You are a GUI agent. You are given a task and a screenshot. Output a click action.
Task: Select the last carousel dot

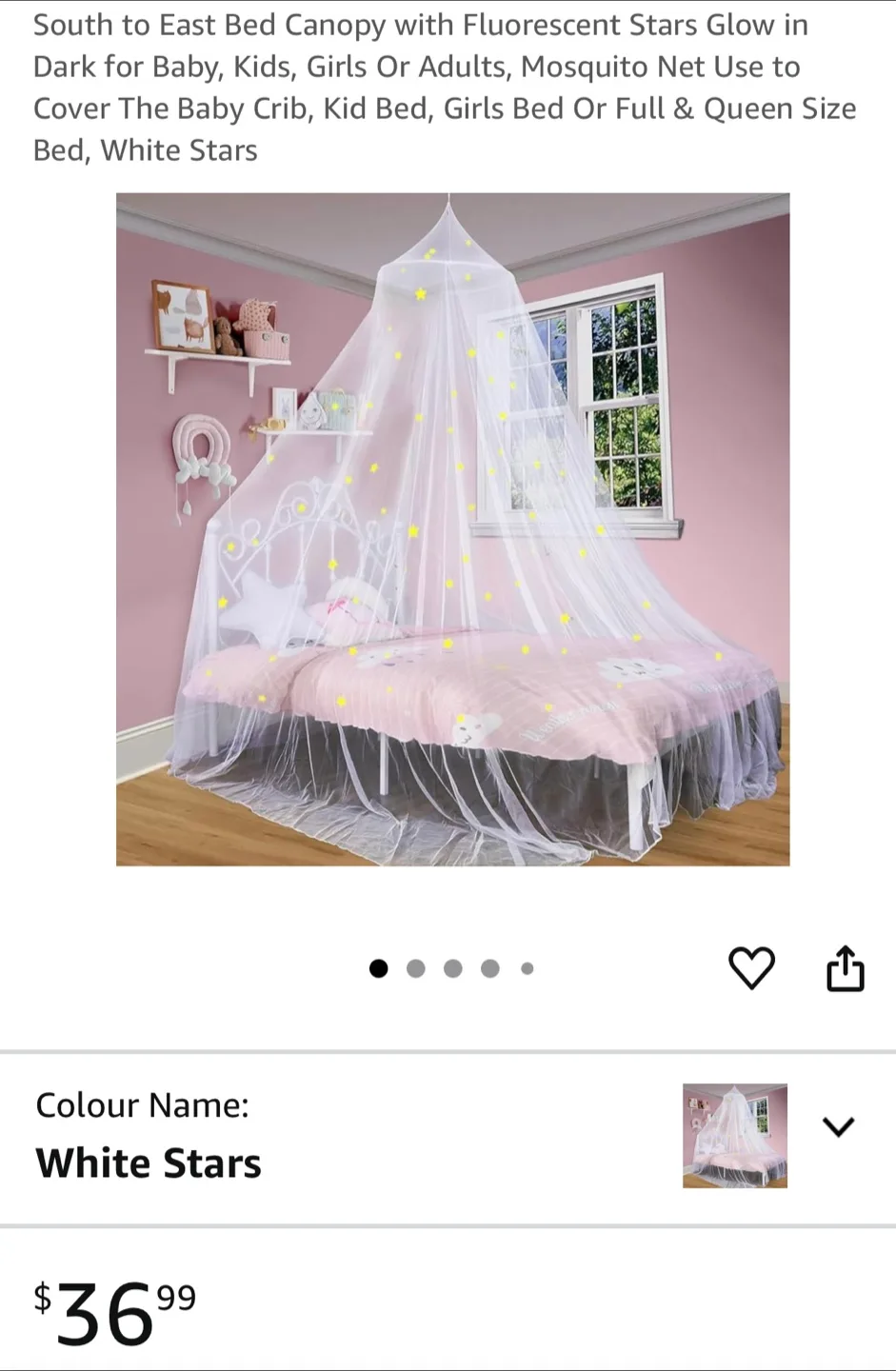[x=527, y=967]
